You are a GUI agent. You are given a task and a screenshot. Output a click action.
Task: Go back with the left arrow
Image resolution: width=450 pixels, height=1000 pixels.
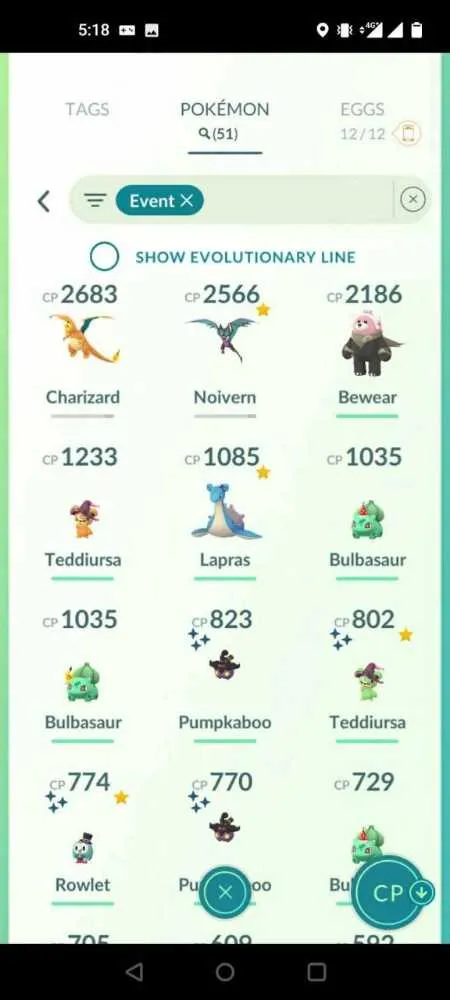[x=43, y=202]
